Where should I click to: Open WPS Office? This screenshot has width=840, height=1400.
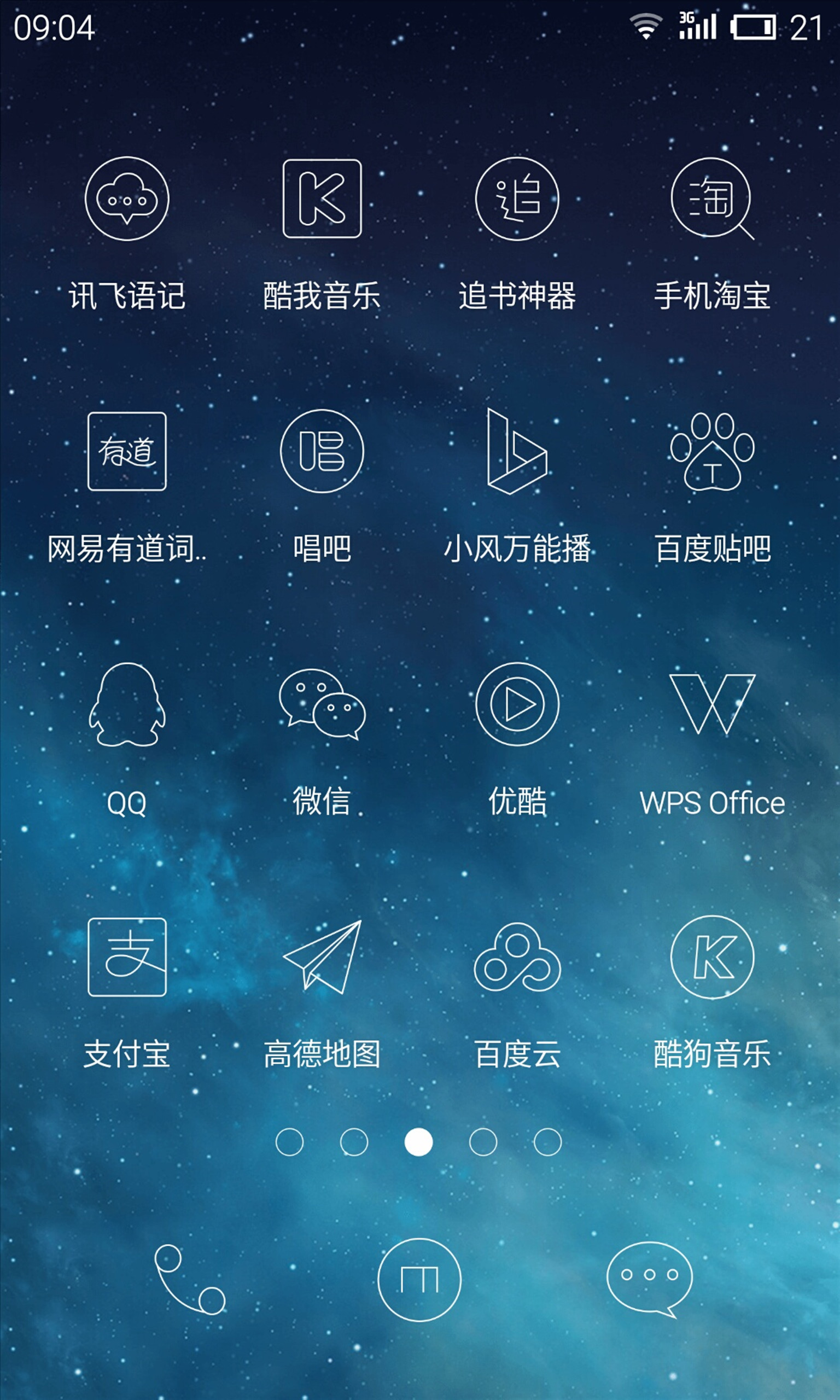pyautogui.click(x=711, y=704)
